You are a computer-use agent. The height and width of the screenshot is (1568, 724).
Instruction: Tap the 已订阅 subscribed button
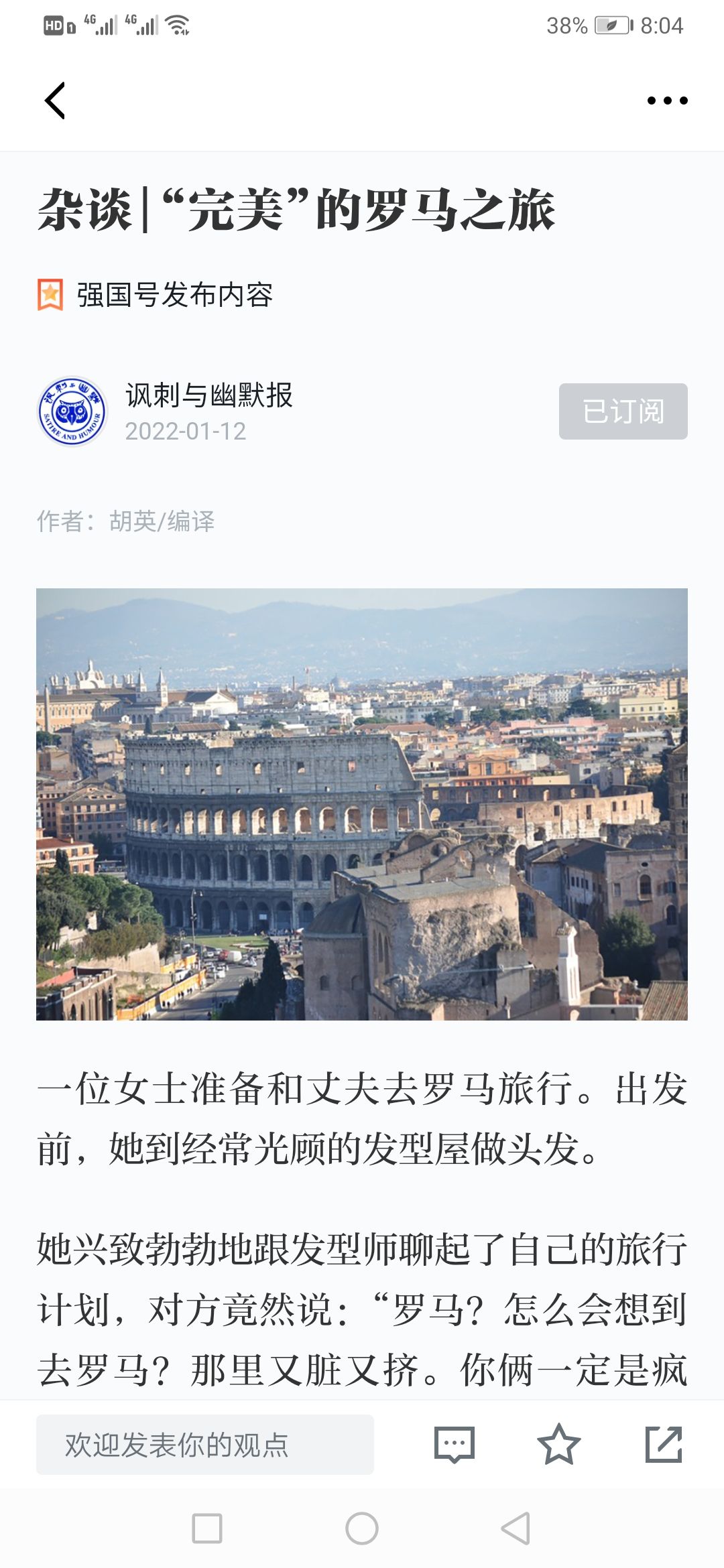(x=623, y=411)
